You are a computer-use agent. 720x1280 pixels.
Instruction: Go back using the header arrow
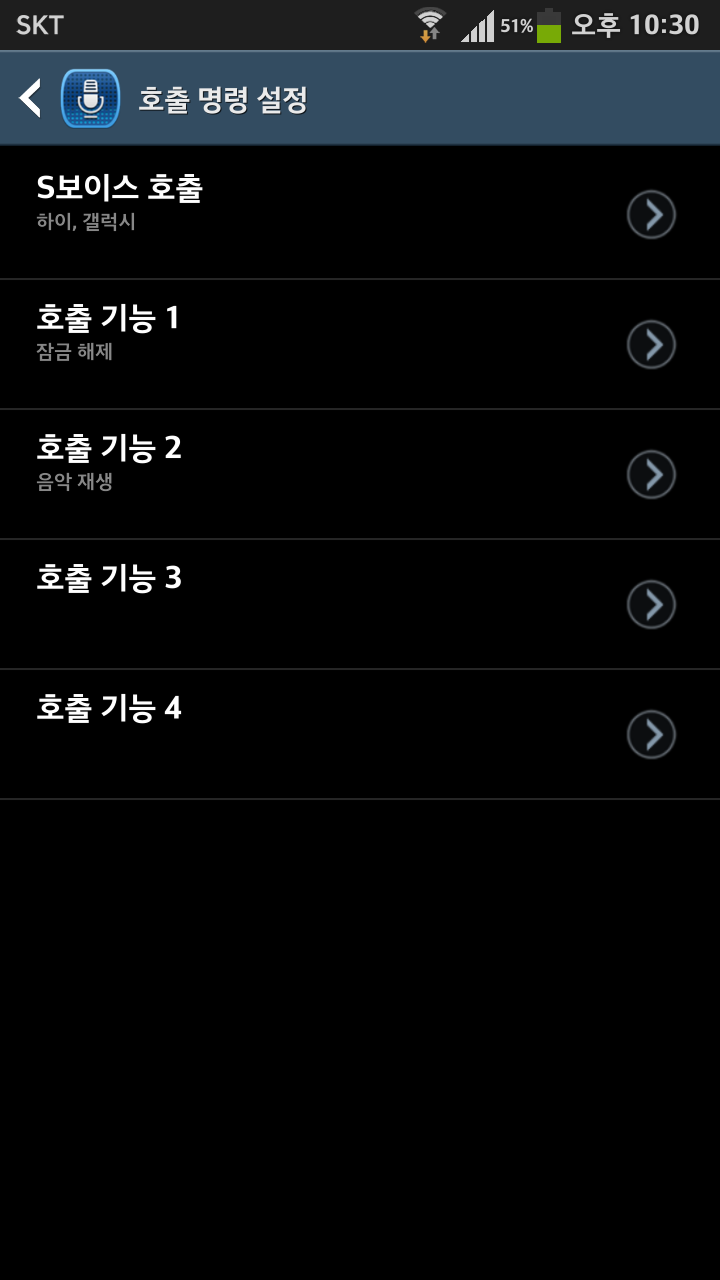pyautogui.click(x=32, y=98)
